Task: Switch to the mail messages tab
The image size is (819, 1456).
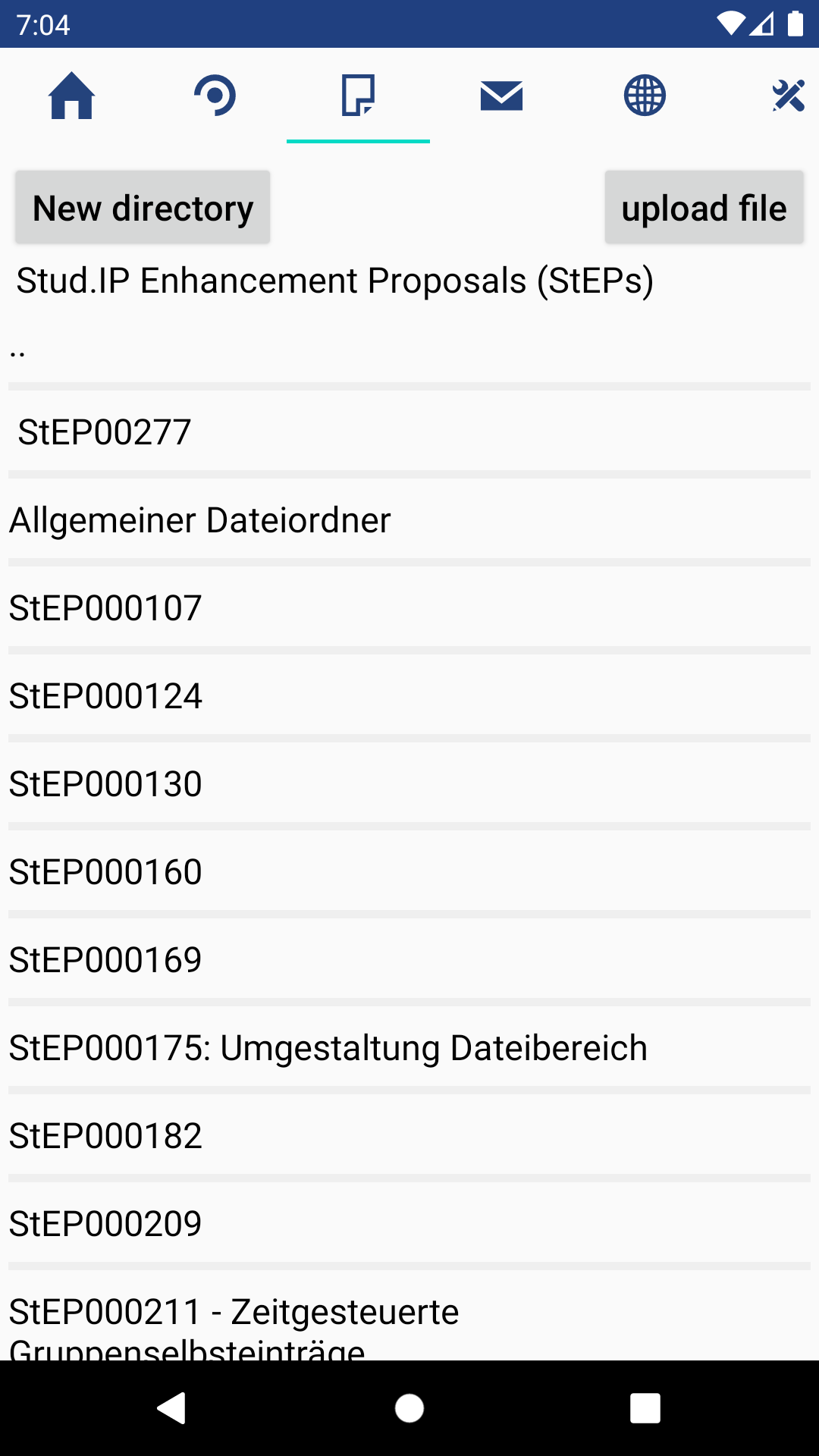Action: tap(501, 96)
